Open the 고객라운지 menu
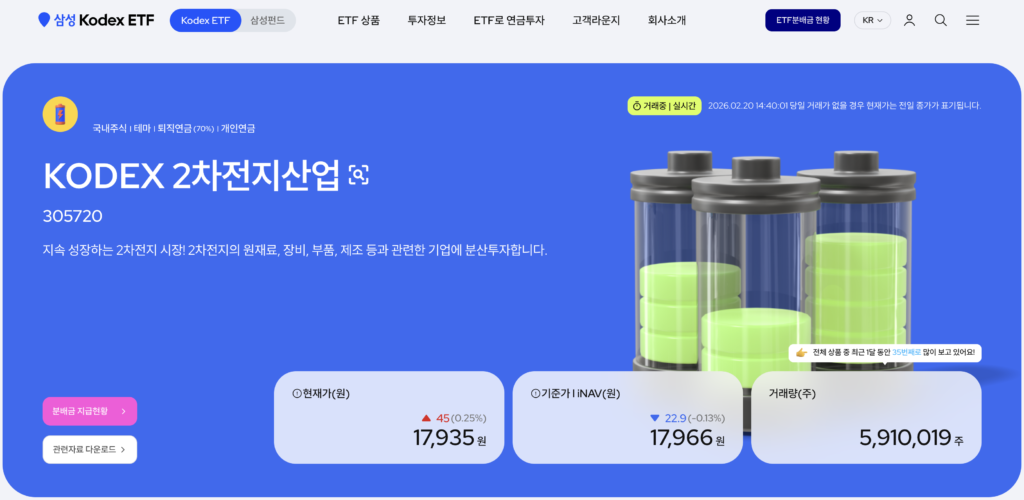 [x=596, y=20]
